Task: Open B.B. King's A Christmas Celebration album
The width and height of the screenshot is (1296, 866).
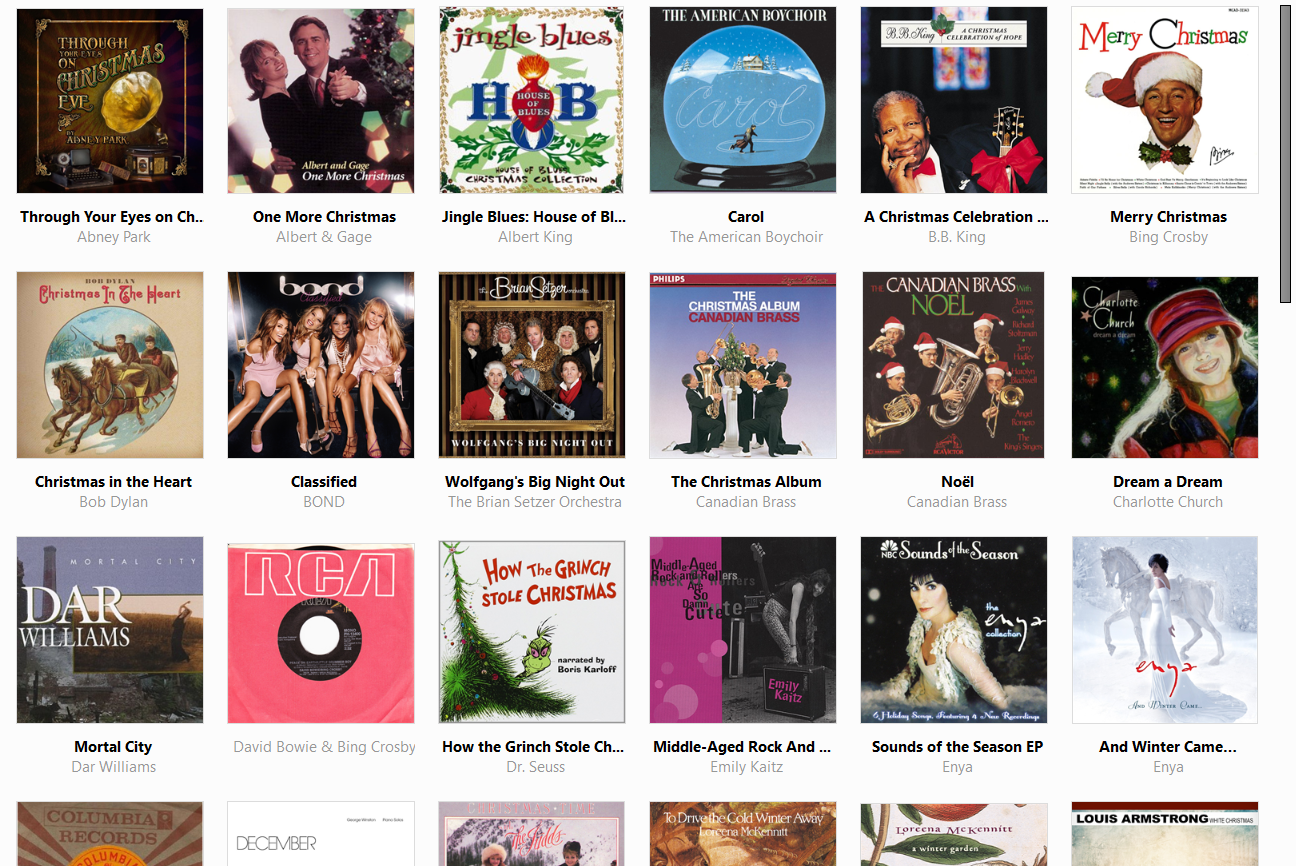Action: click(954, 101)
